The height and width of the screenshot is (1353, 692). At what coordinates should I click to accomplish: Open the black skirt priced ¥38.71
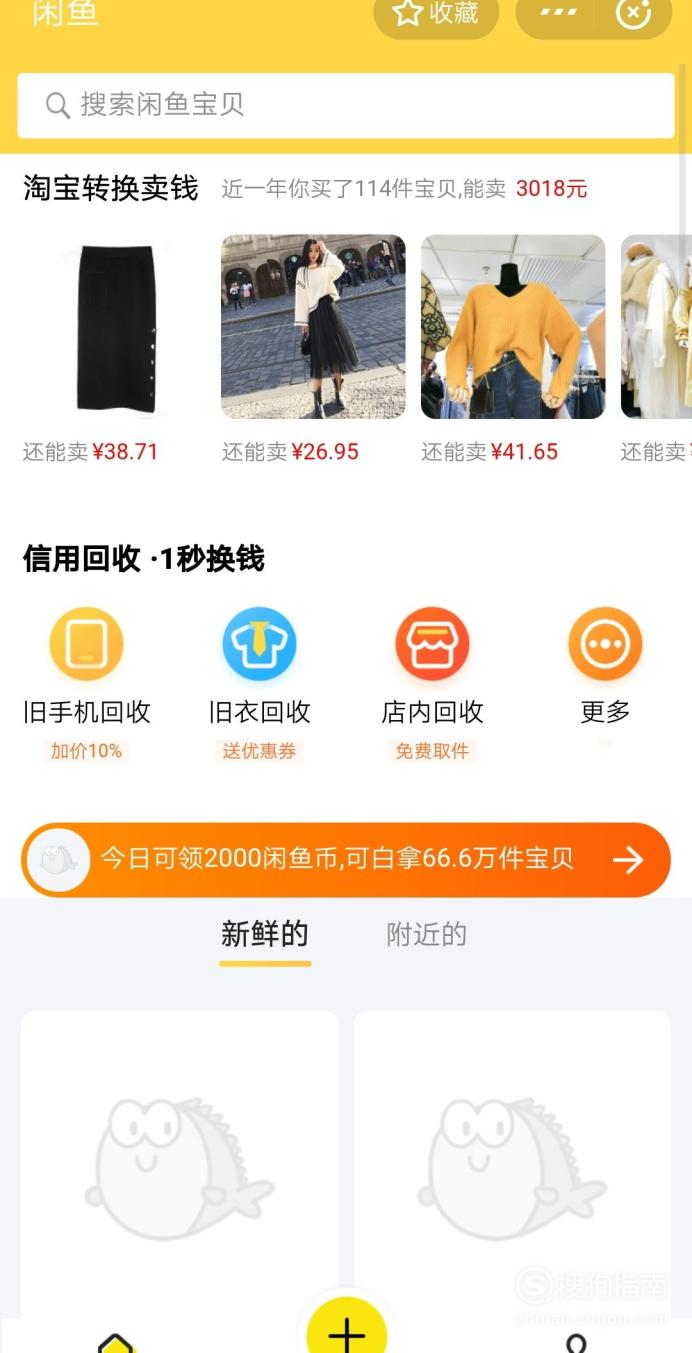pos(114,327)
